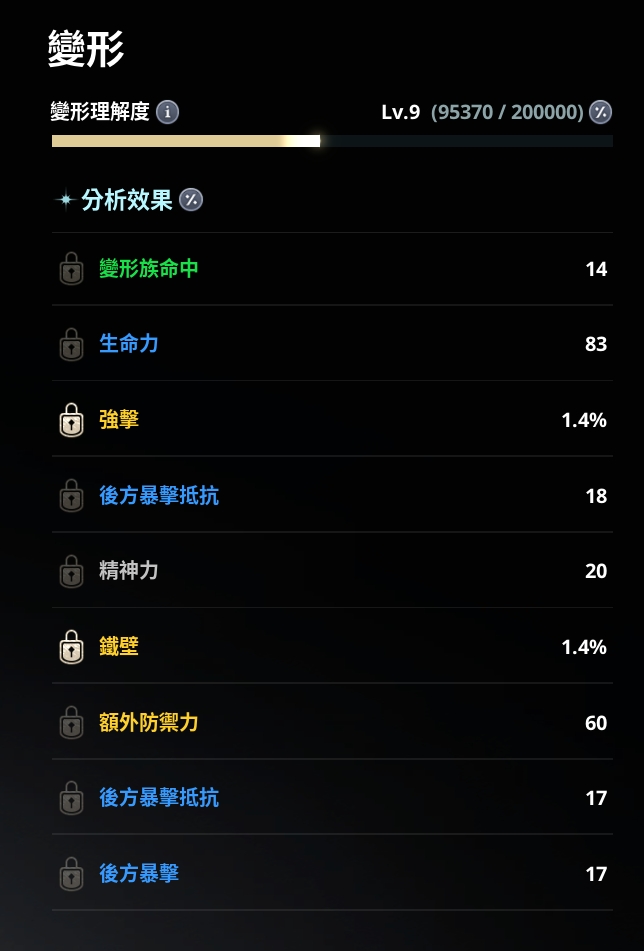Lock the 生命力 stat
The image size is (644, 951).
pyautogui.click(x=71, y=345)
